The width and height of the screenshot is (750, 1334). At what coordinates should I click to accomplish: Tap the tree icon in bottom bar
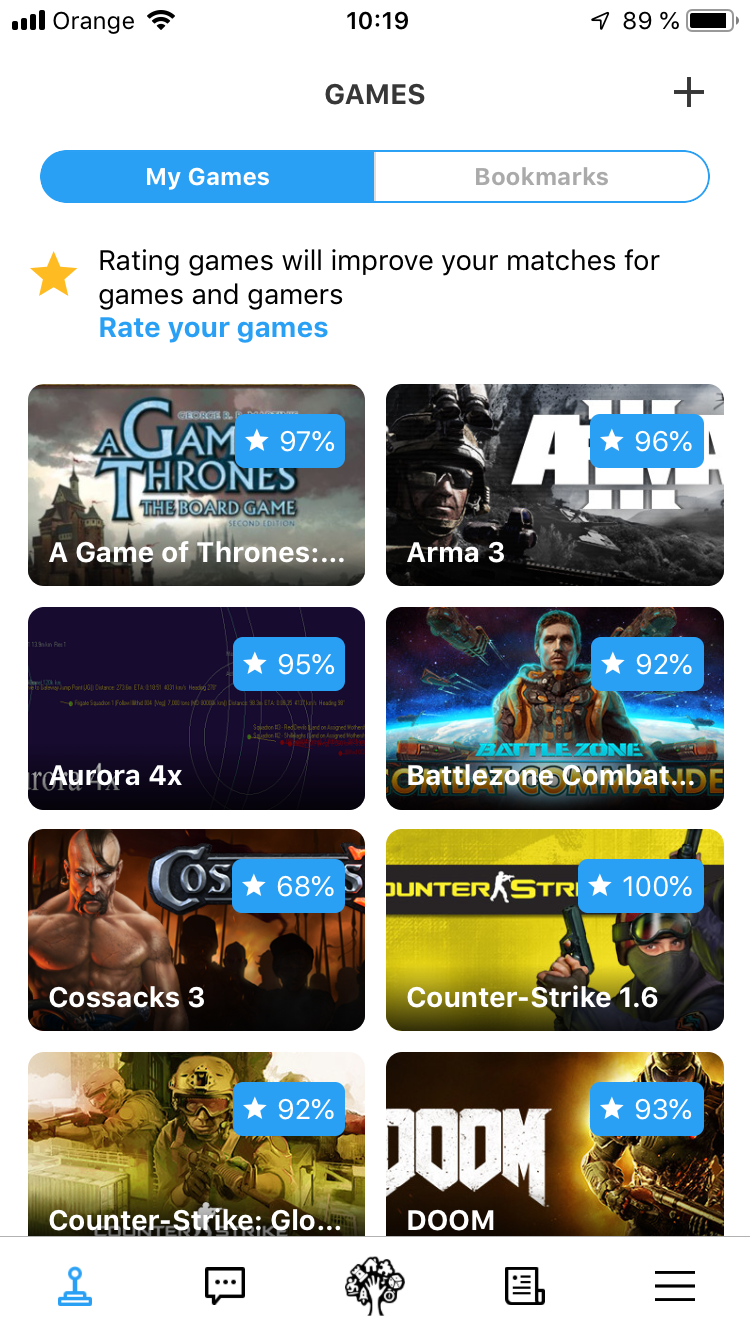375,1285
